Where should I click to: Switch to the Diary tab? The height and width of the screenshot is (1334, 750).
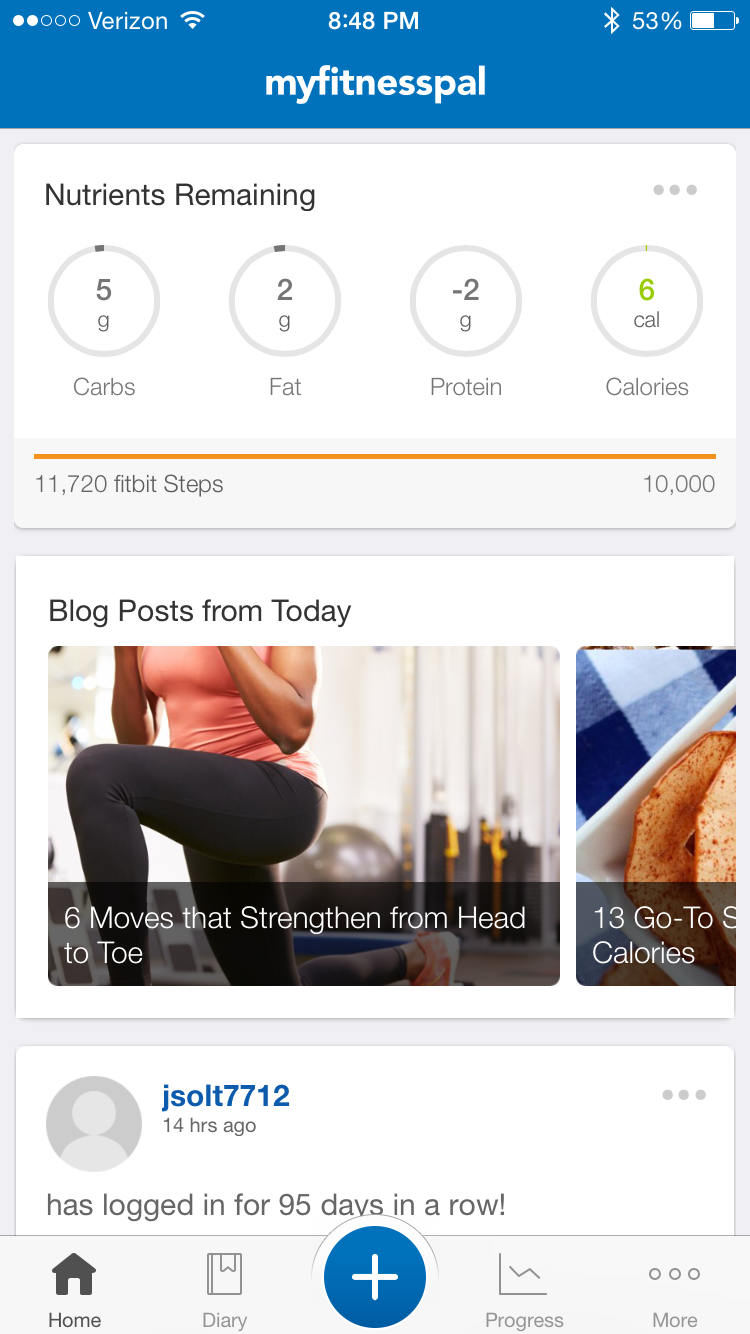click(224, 1289)
